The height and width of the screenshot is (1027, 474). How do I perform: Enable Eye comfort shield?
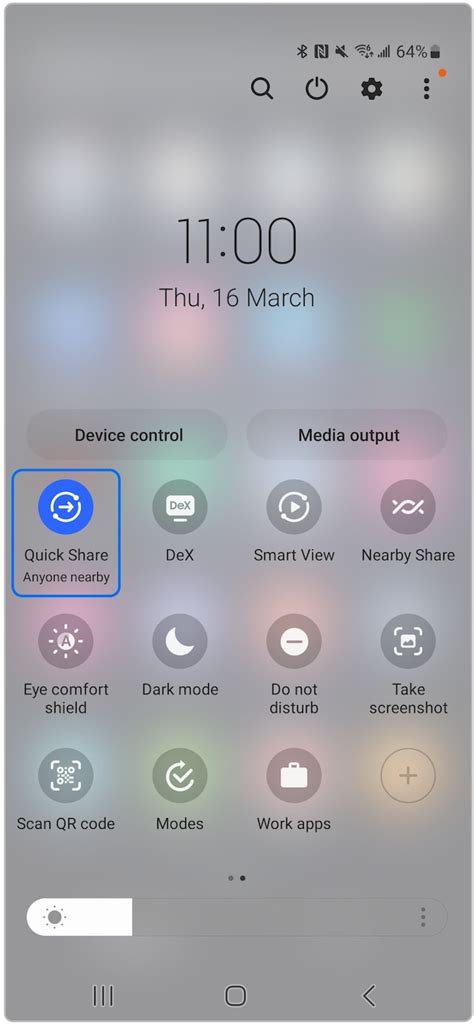click(x=66, y=641)
